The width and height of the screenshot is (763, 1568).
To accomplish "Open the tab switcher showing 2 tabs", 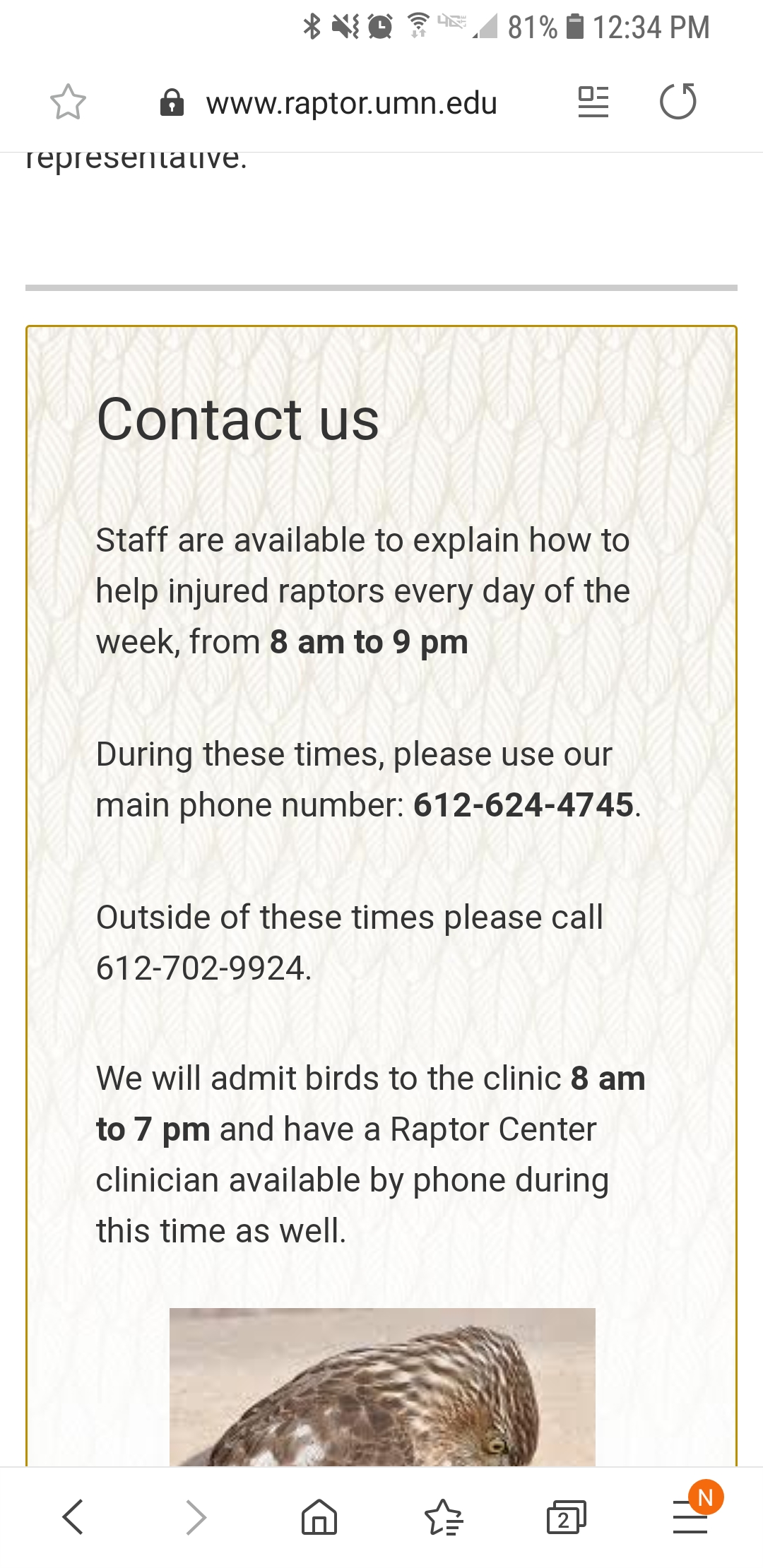I will point(567,1517).
